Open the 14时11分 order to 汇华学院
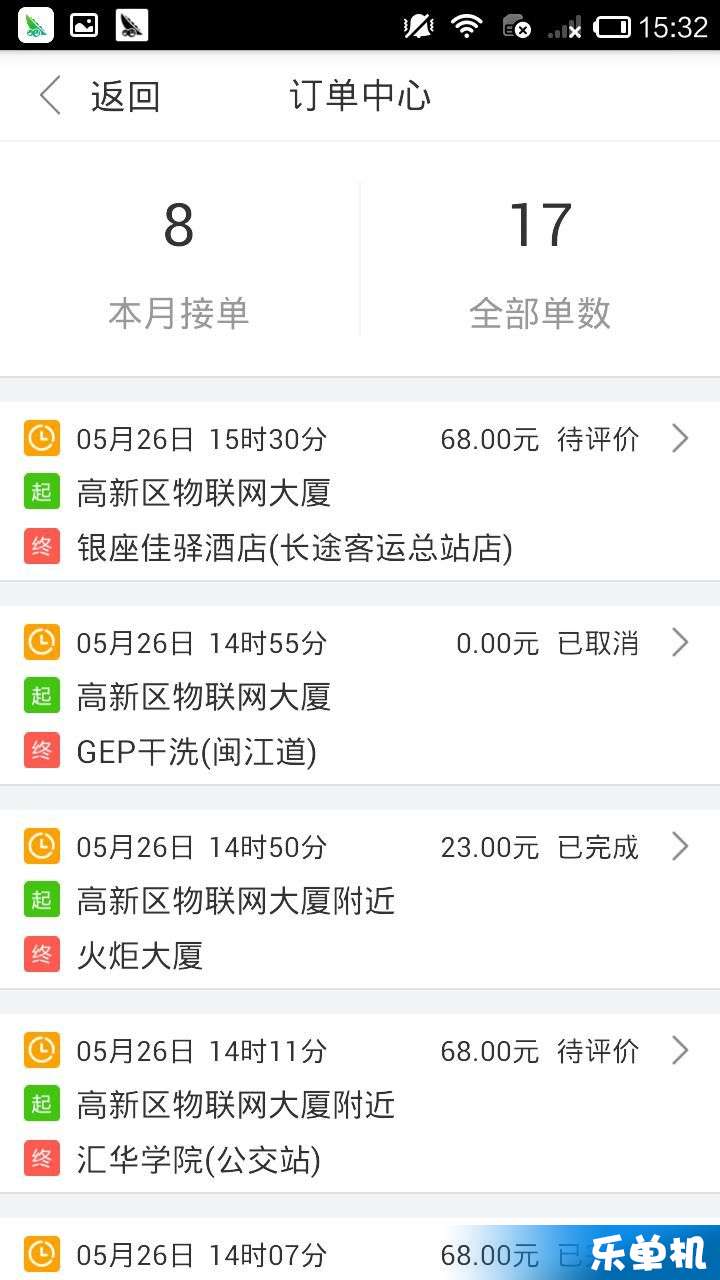Image resolution: width=720 pixels, height=1280 pixels. [x=360, y=1103]
